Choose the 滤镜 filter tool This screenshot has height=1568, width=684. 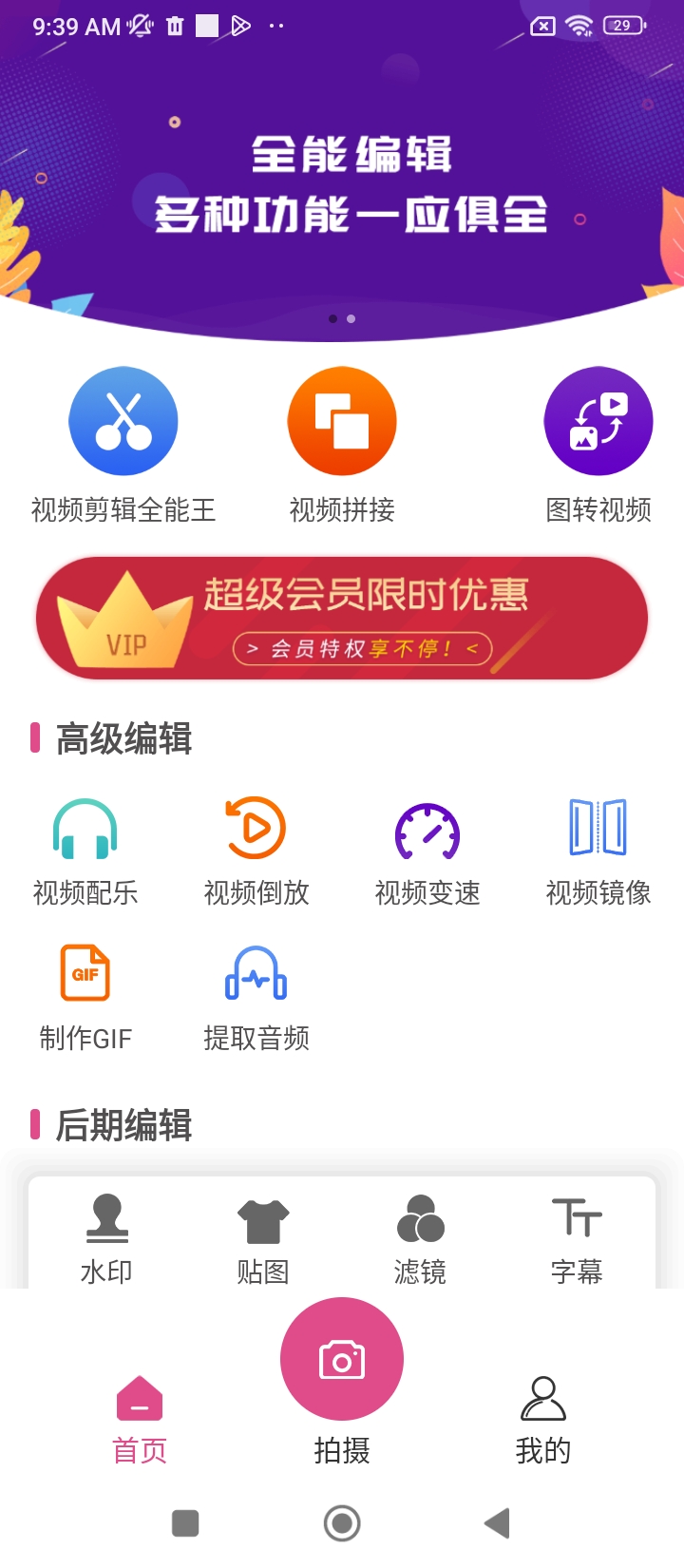coord(420,1235)
